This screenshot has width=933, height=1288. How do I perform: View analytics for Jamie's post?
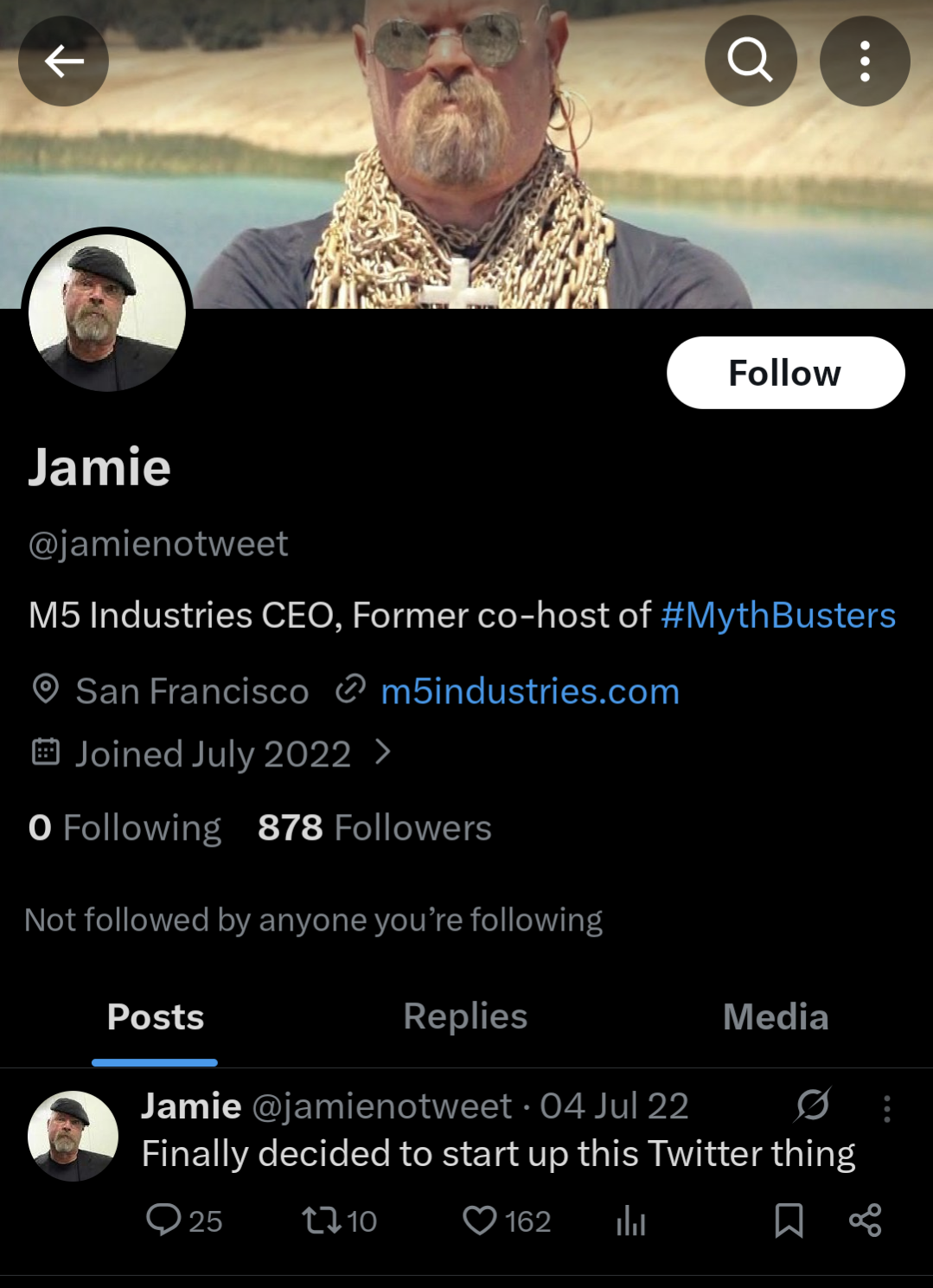(631, 1221)
